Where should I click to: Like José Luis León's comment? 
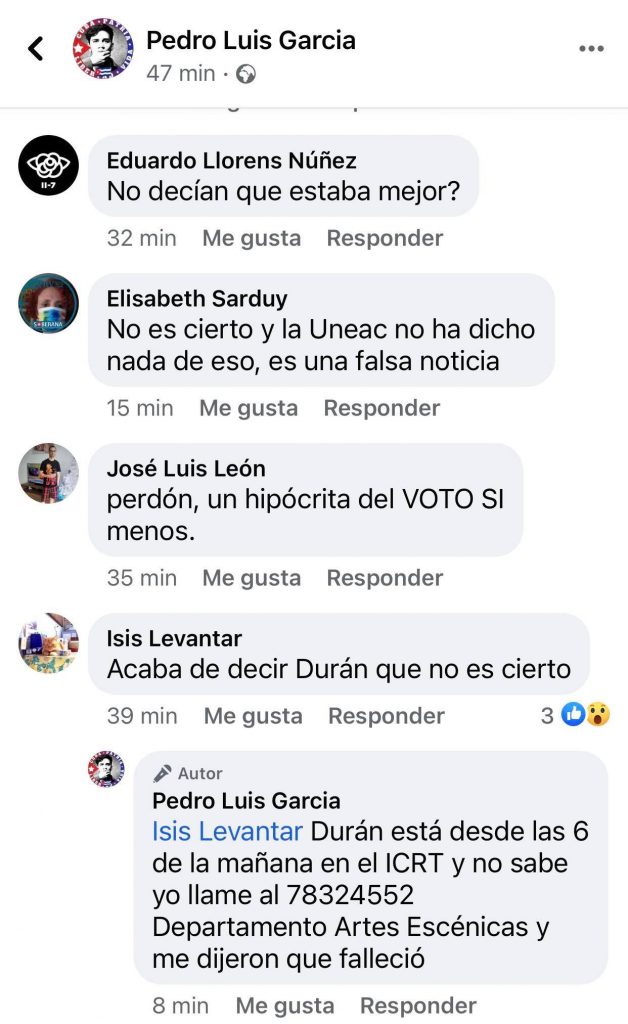point(251,578)
